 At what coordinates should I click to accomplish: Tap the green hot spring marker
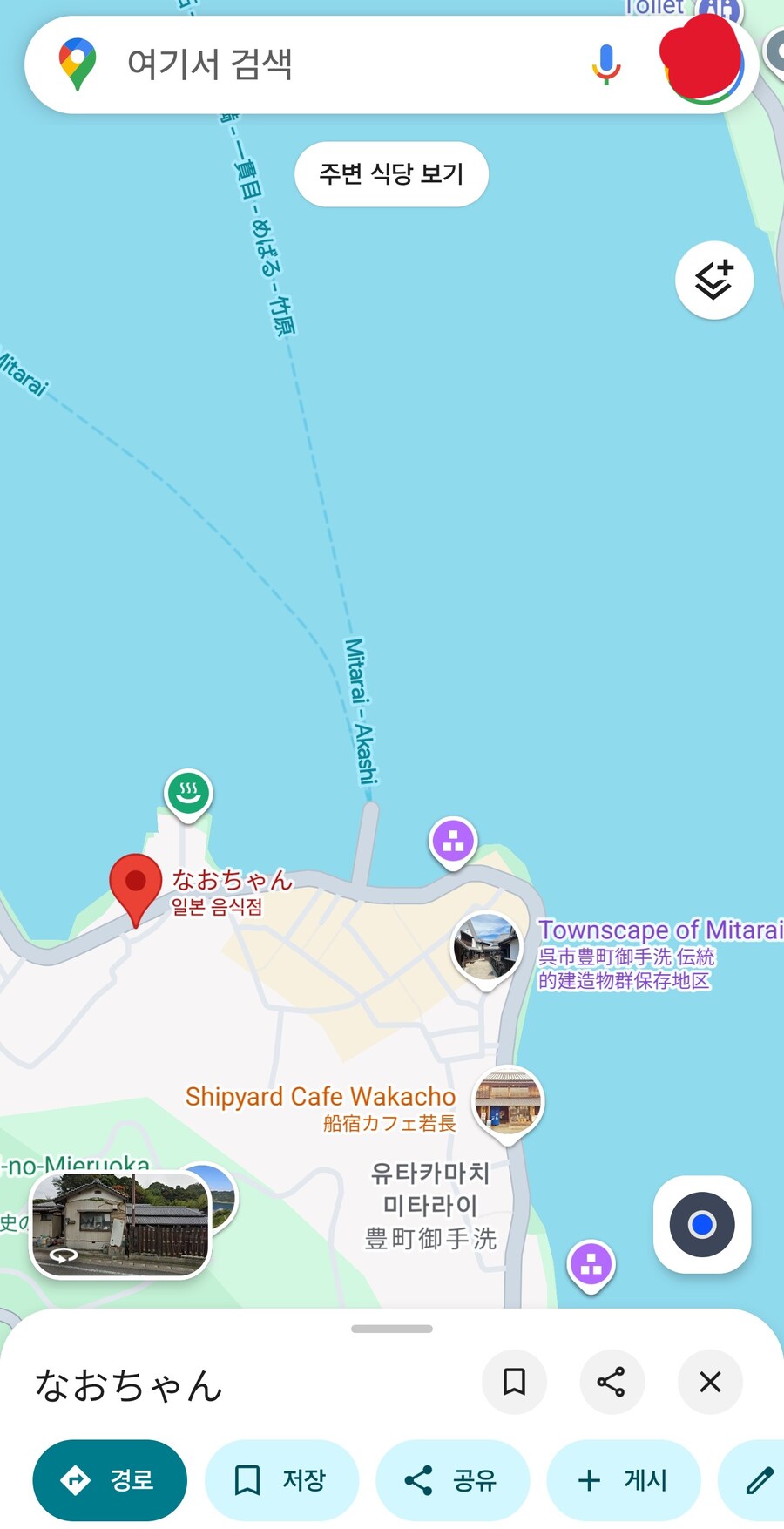[x=188, y=793]
